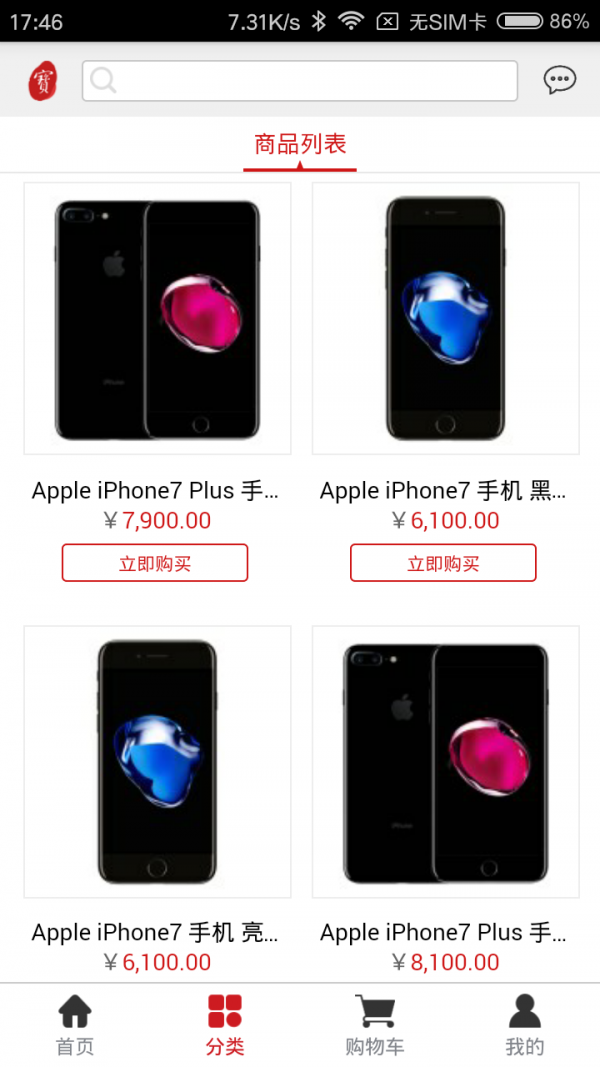
Task: Buy now the ¥7,900.00 iPhone7 Plus
Action: coord(155,563)
